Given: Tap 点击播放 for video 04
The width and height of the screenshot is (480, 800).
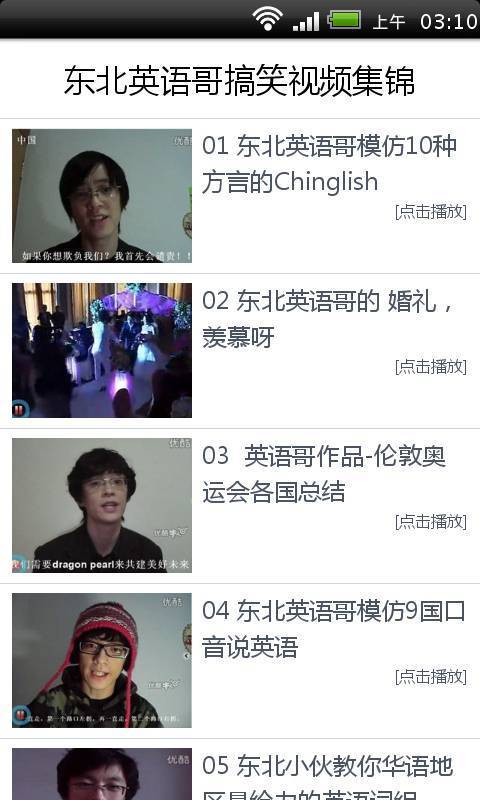Looking at the screenshot, I should click(431, 677).
